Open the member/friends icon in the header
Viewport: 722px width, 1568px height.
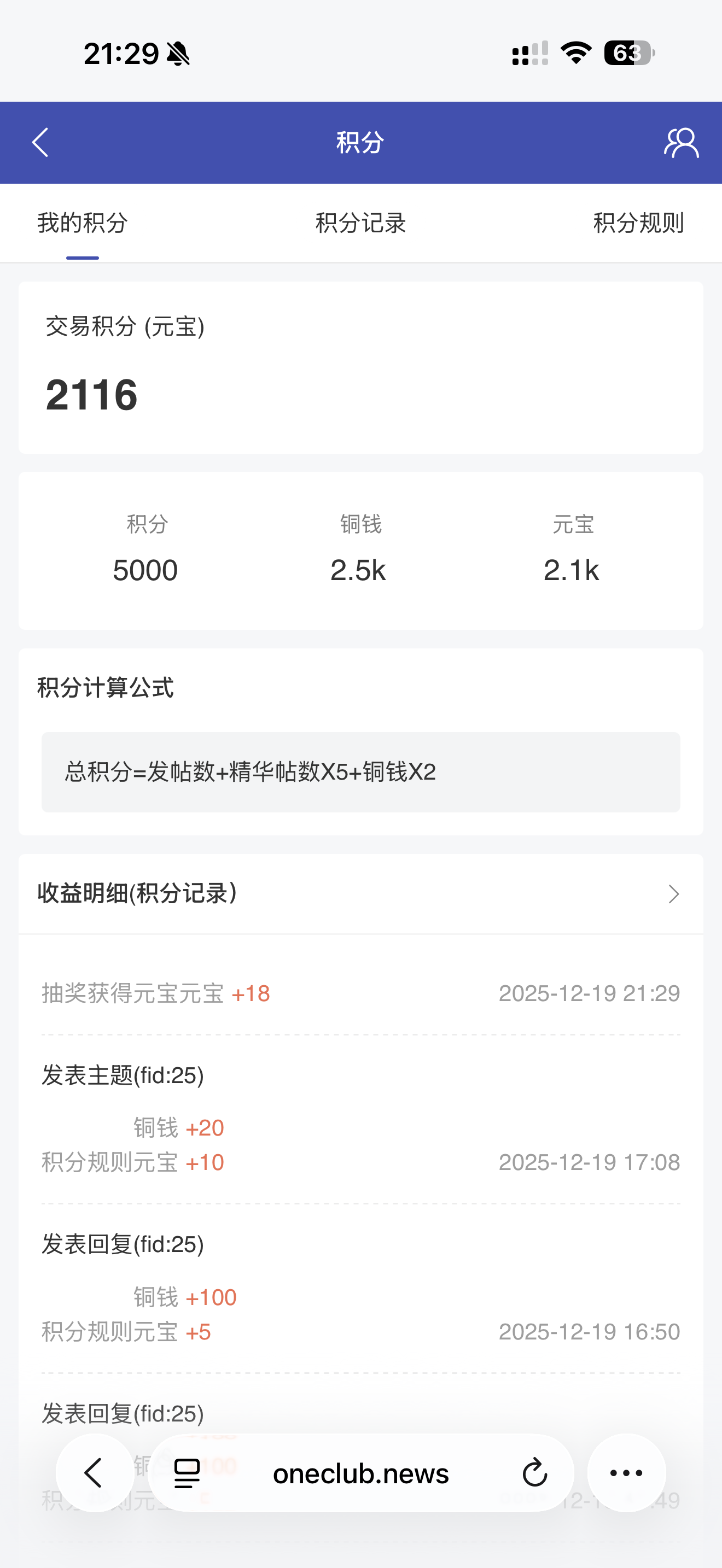click(x=681, y=143)
